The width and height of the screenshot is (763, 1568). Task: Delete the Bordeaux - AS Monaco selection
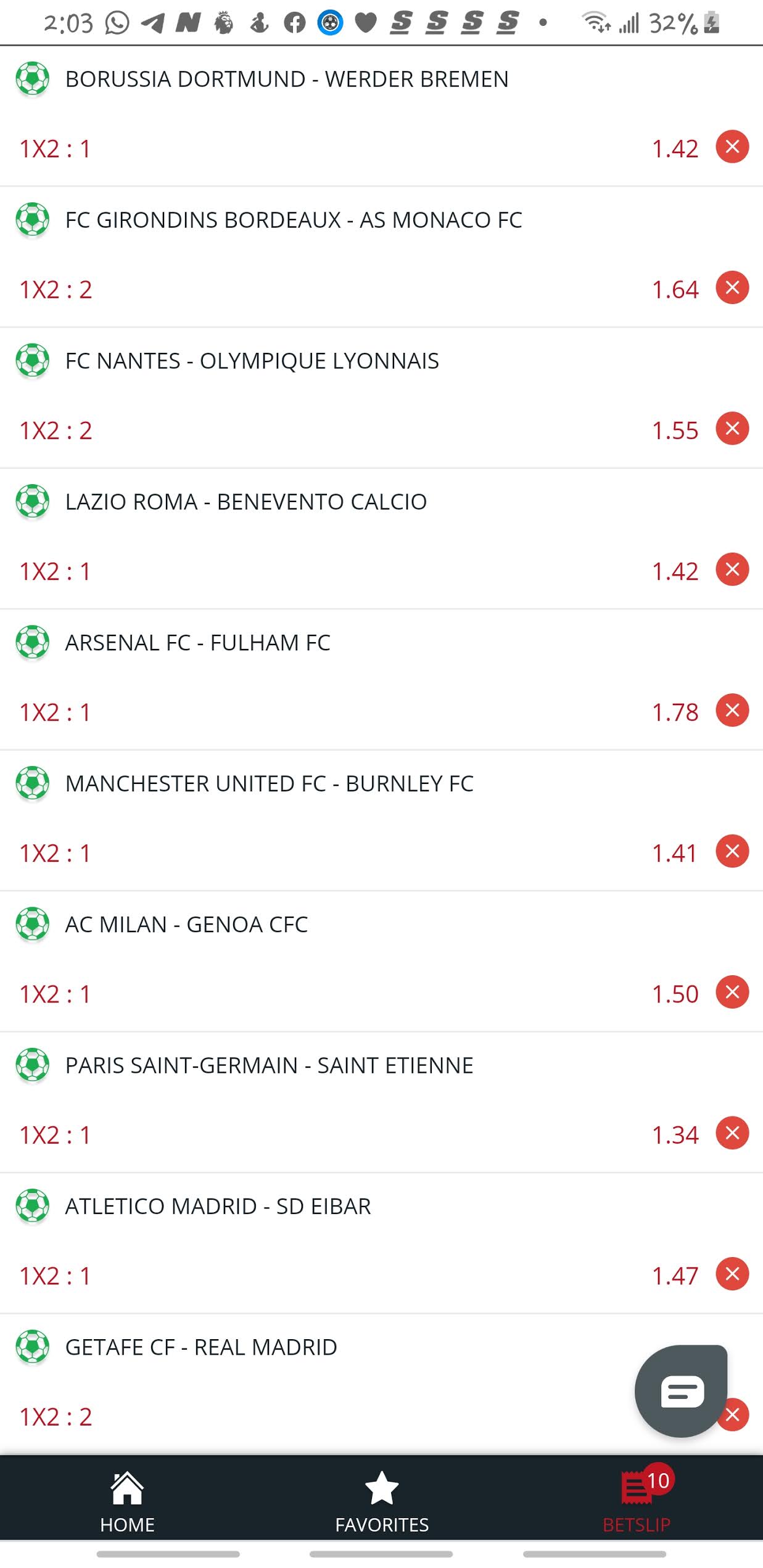coord(732,287)
